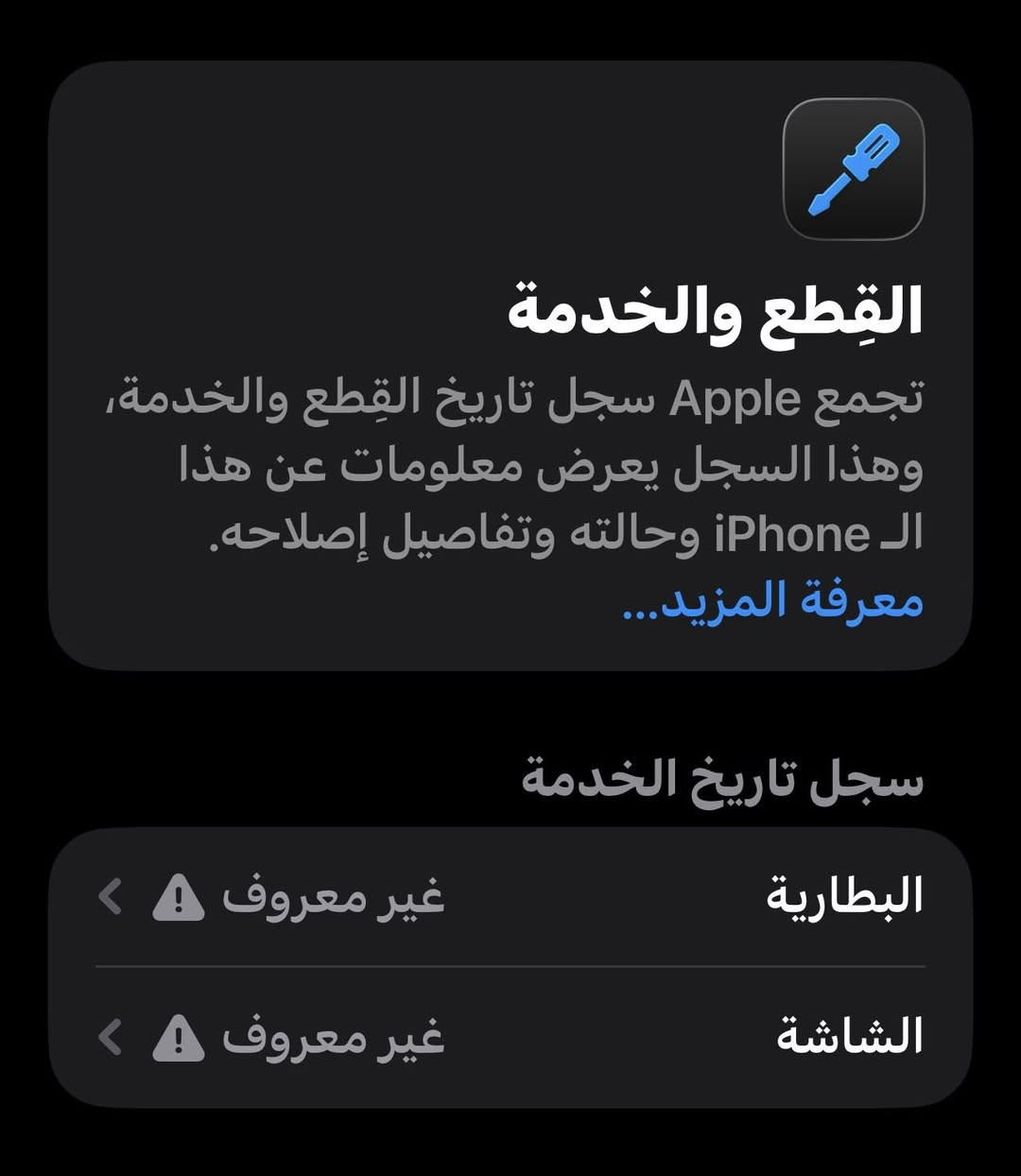
Task: Tap the screwdriver glyph above القِطع والخدمة
Action: click(x=852, y=166)
